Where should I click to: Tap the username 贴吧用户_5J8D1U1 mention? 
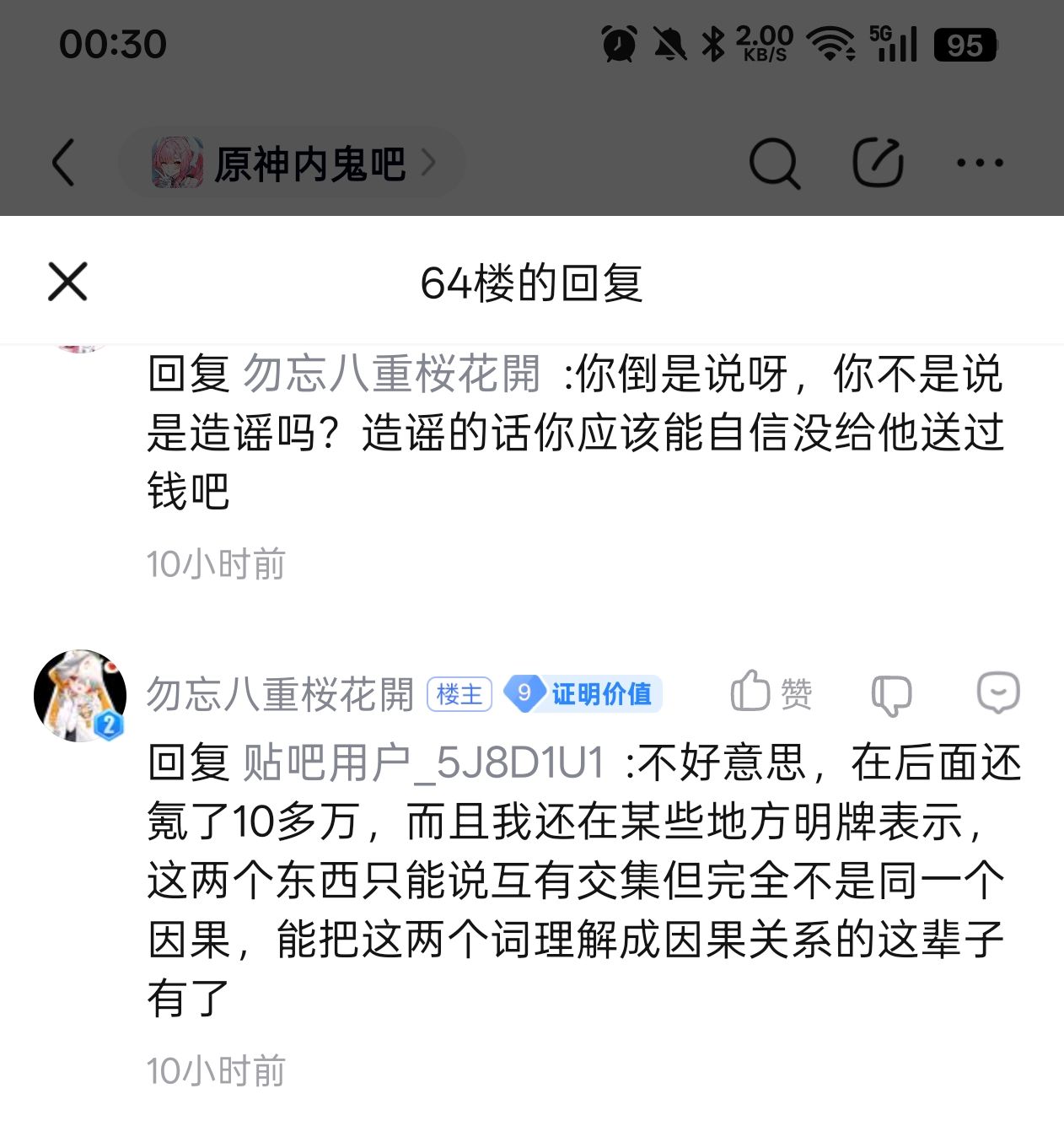pos(424,762)
